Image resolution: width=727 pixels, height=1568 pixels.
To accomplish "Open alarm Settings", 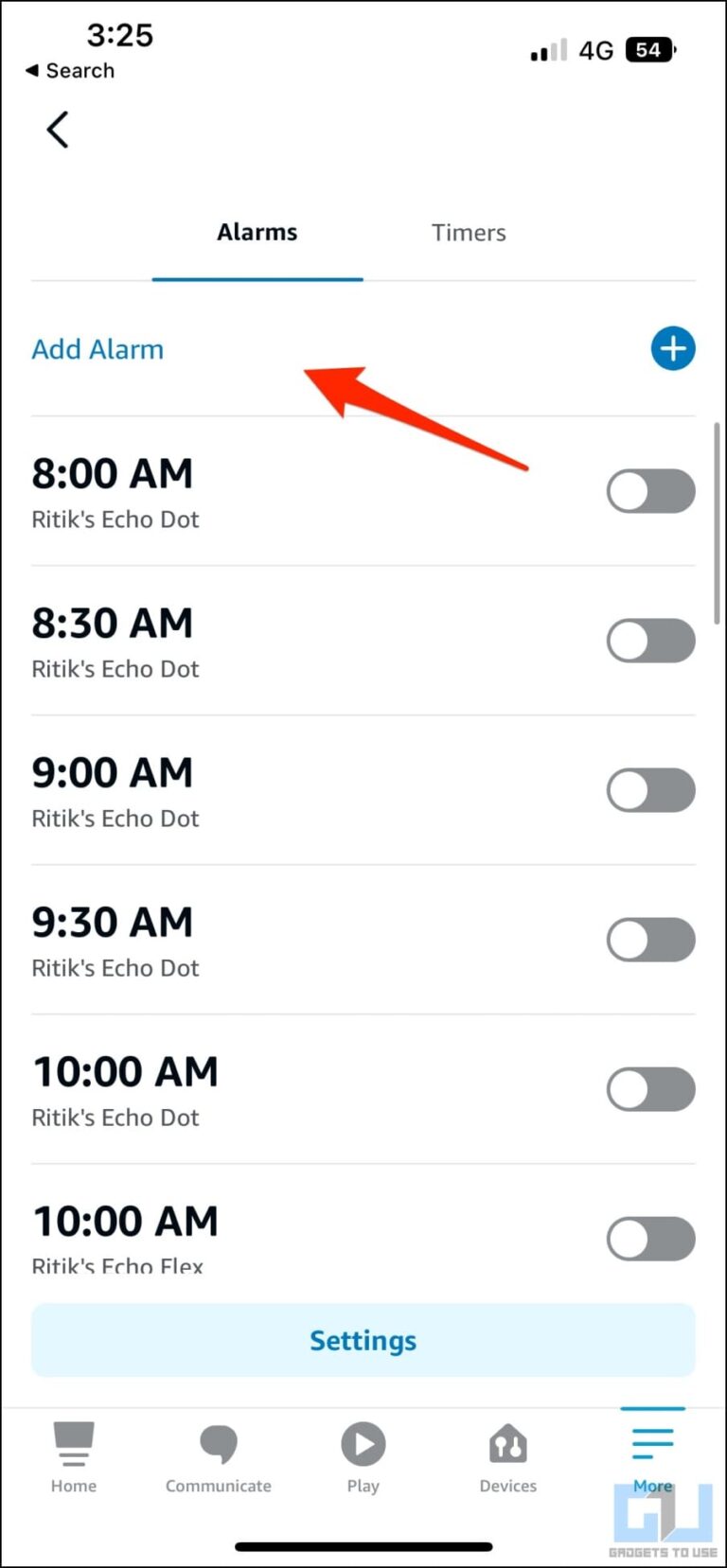I will (363, 1340).
